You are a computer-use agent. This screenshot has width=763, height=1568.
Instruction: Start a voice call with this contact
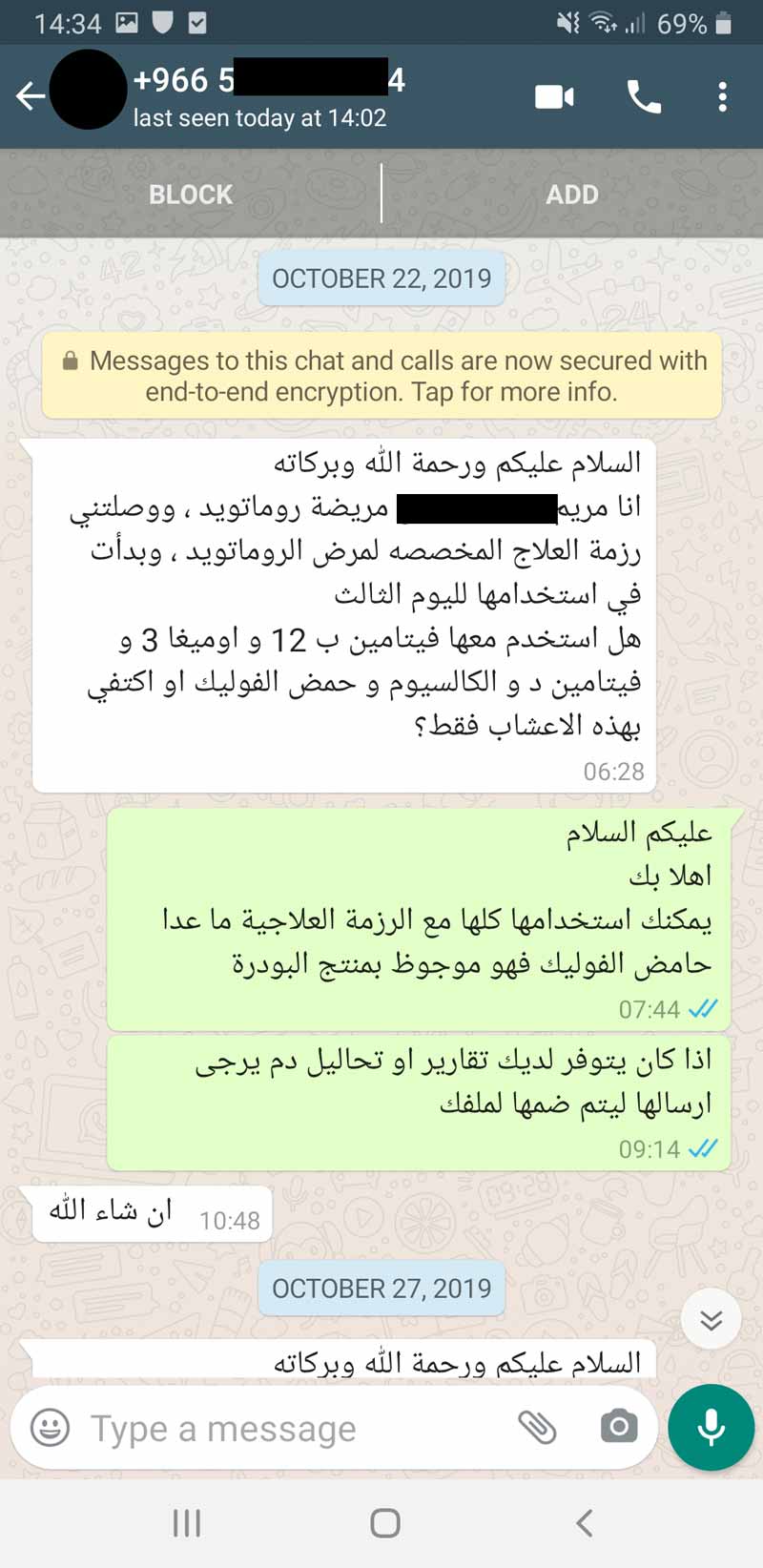[x=644, y=96]
